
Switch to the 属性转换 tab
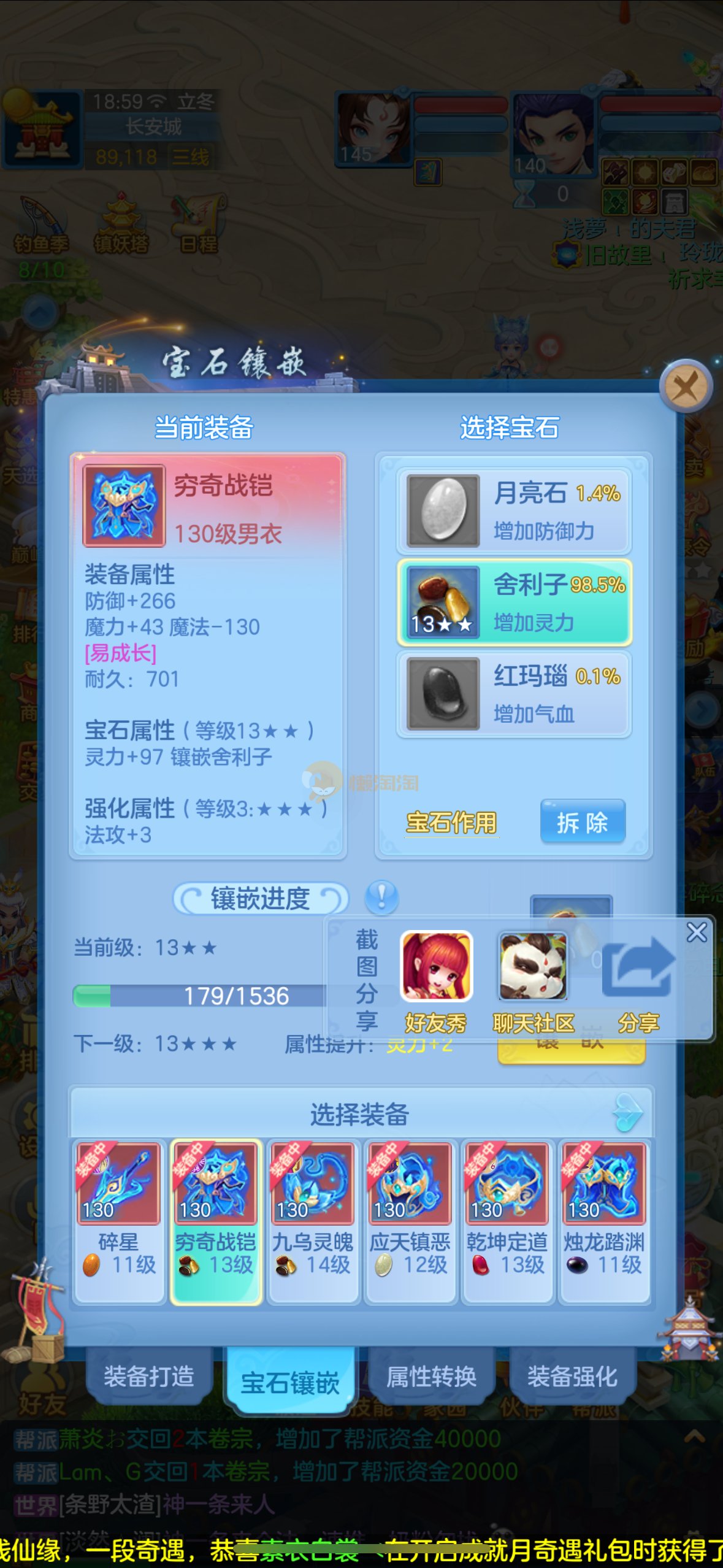(431, 1376)
